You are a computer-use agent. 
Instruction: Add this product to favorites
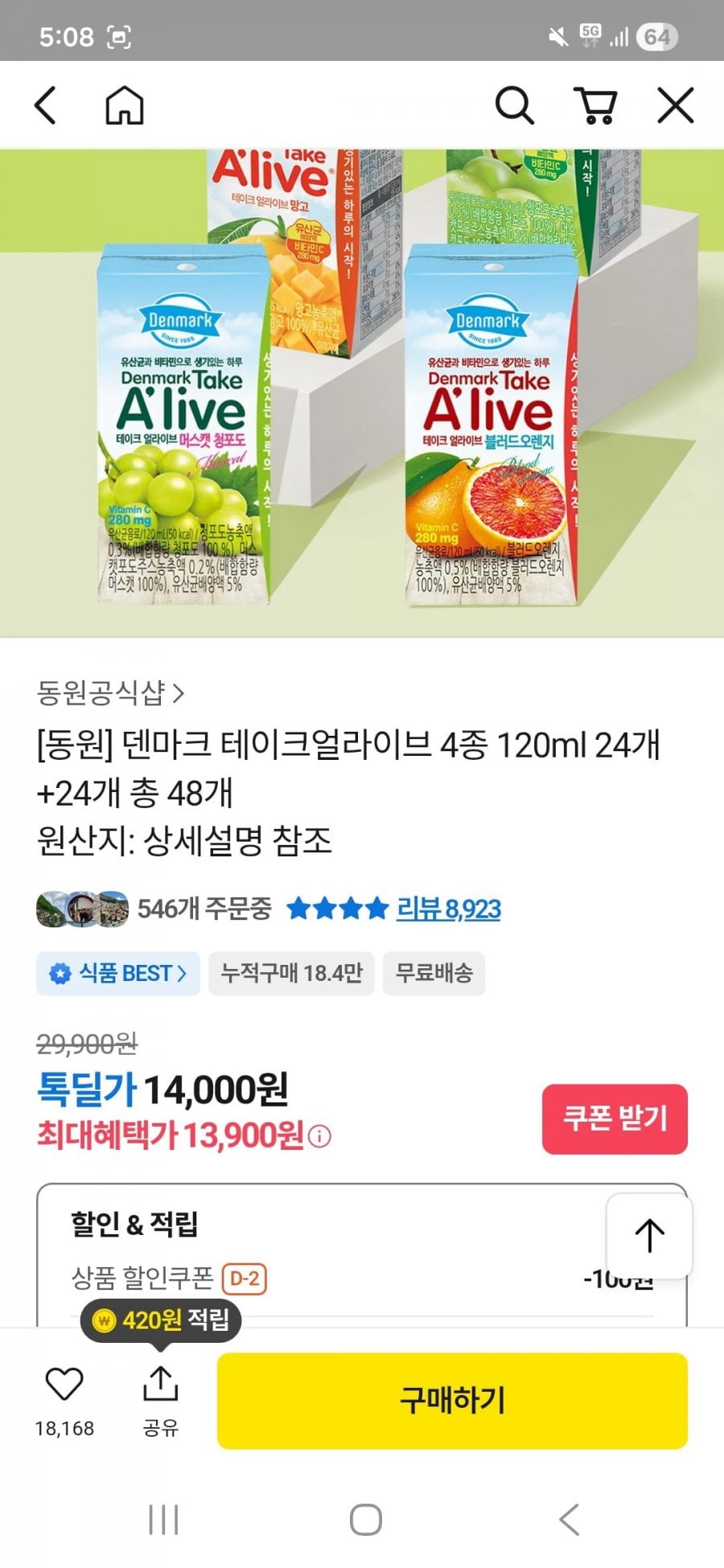pos(64,1384)
